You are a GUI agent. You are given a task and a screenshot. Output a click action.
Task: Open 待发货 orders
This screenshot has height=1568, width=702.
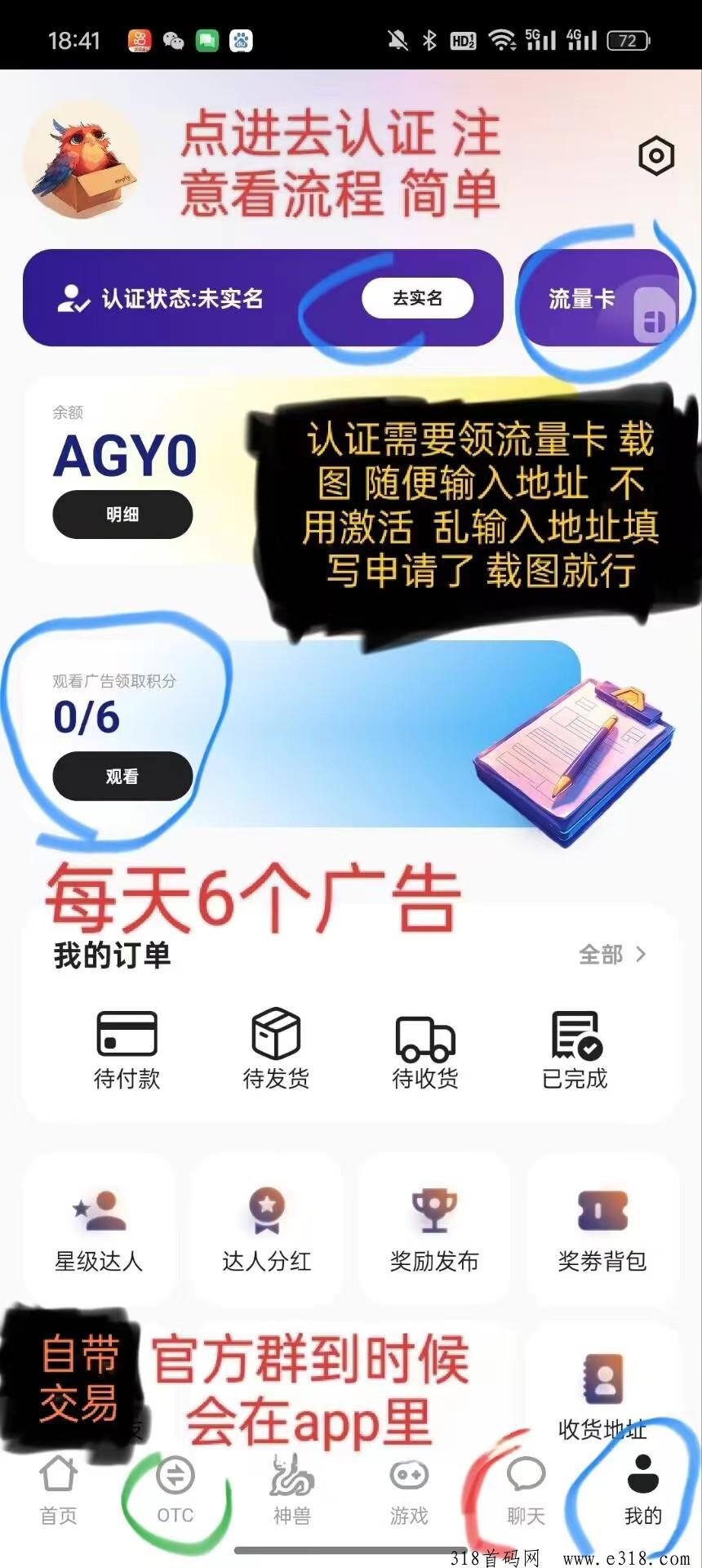tap(276, 1049)
